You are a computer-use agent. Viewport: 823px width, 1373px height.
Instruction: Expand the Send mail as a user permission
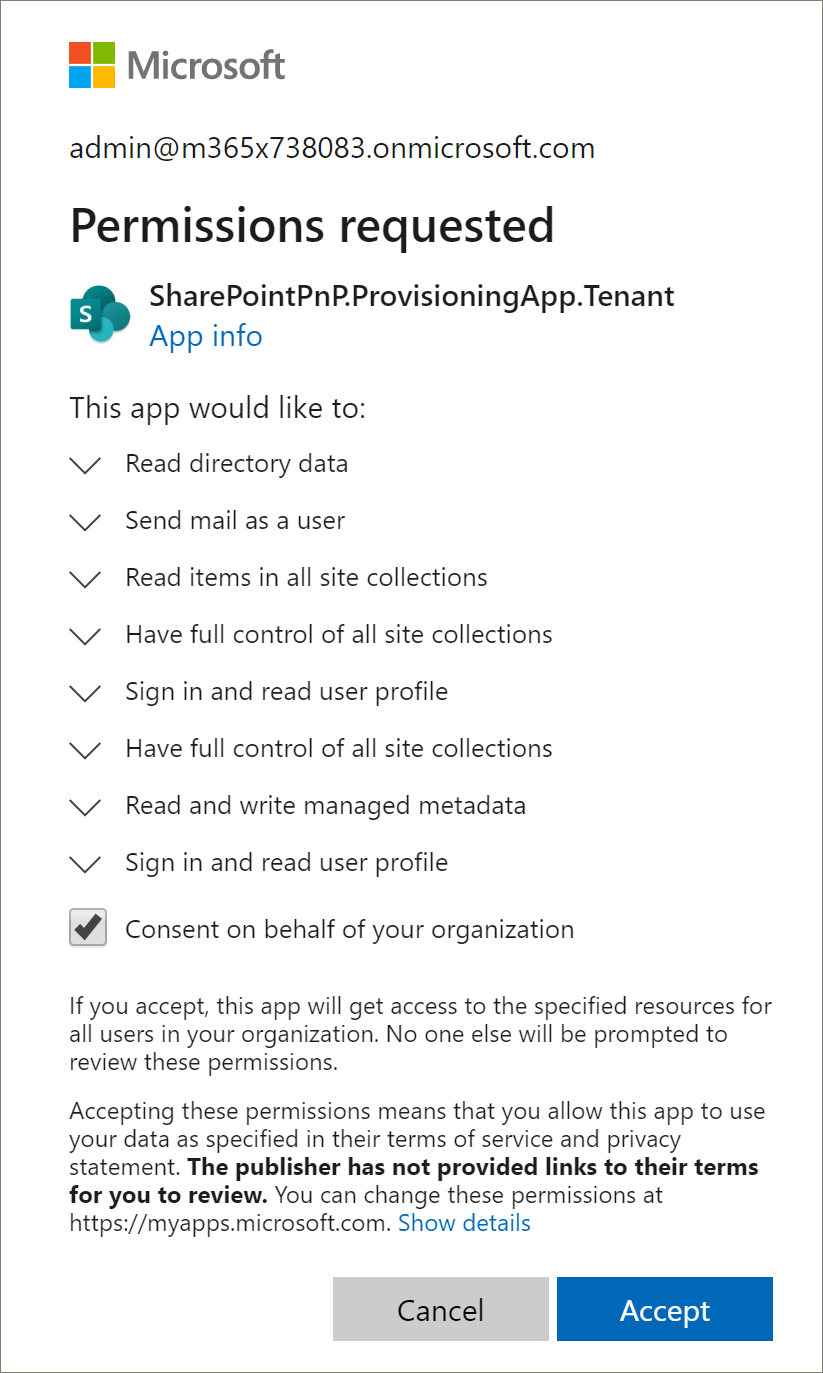point(86,522)
